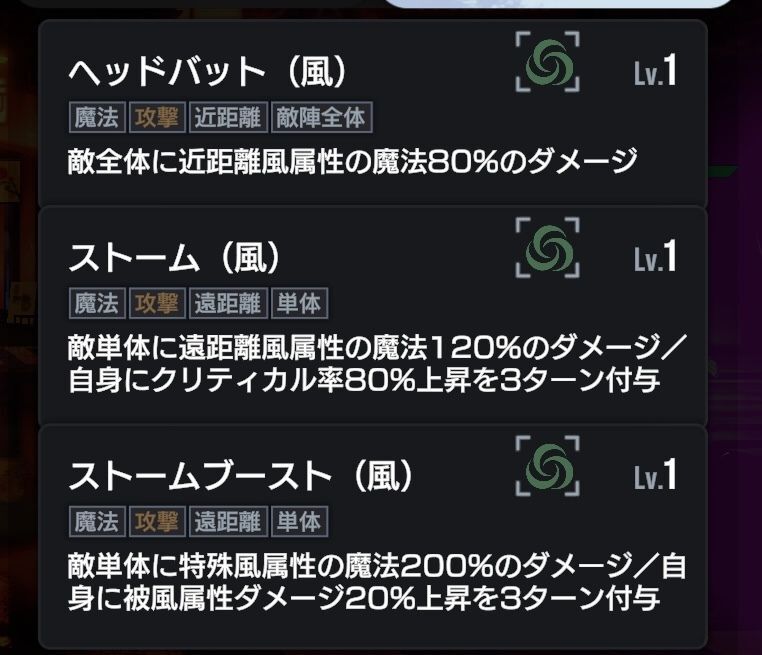The height and width of the screenshot is (655, 762).
Task: Open the ヘッドバット（風） skill card
Action: 372,112
